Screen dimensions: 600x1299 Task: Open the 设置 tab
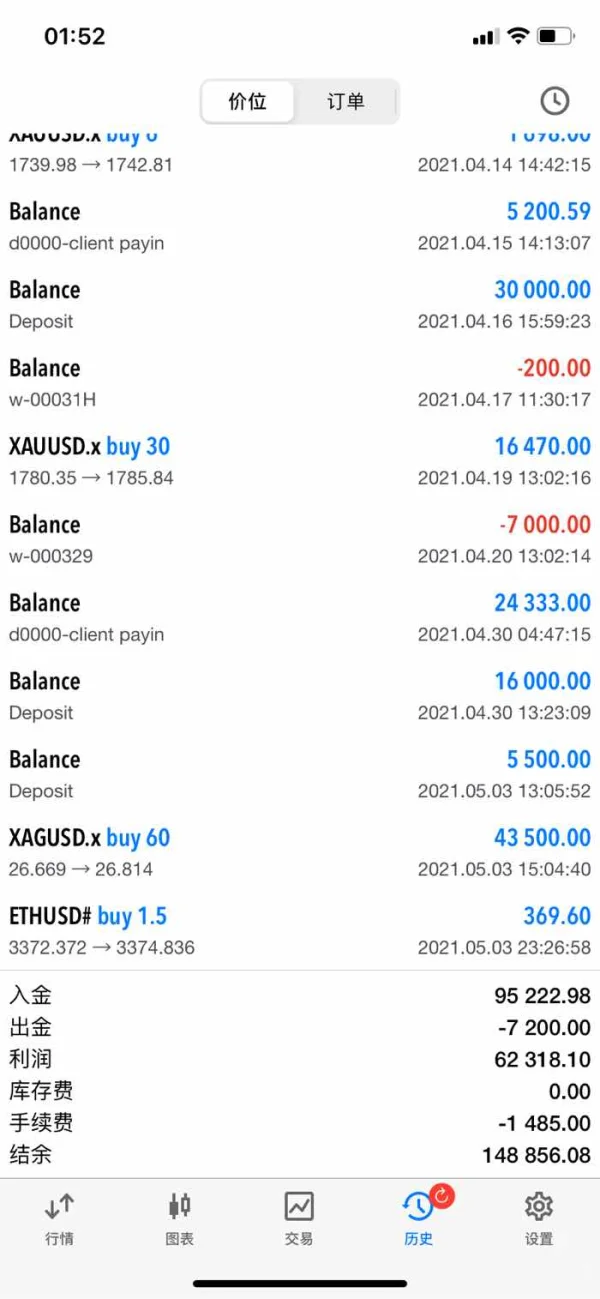(x=539, y=1218)
